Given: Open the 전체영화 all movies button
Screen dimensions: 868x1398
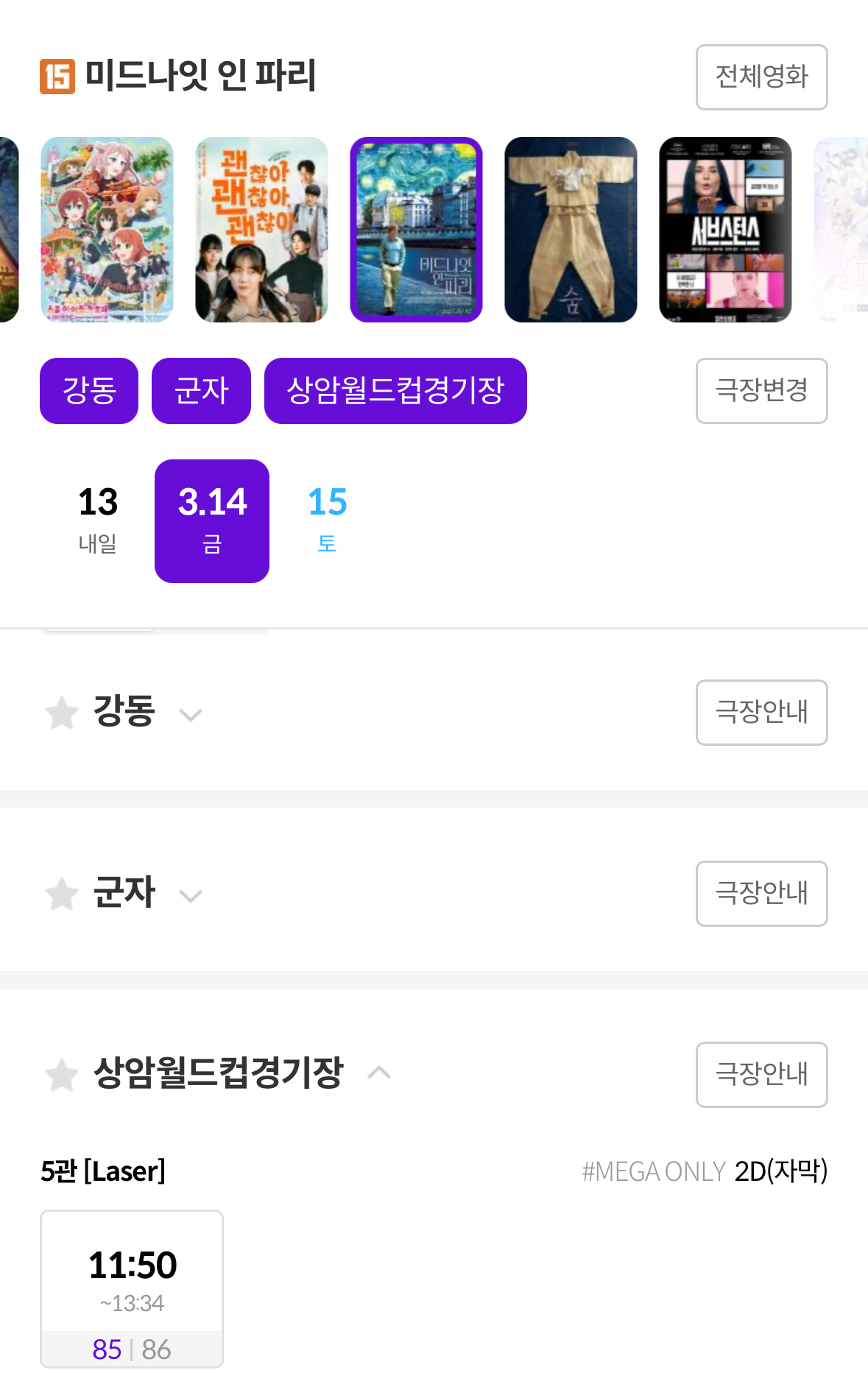Looking at the screenshot, I should tap(761, 77).
